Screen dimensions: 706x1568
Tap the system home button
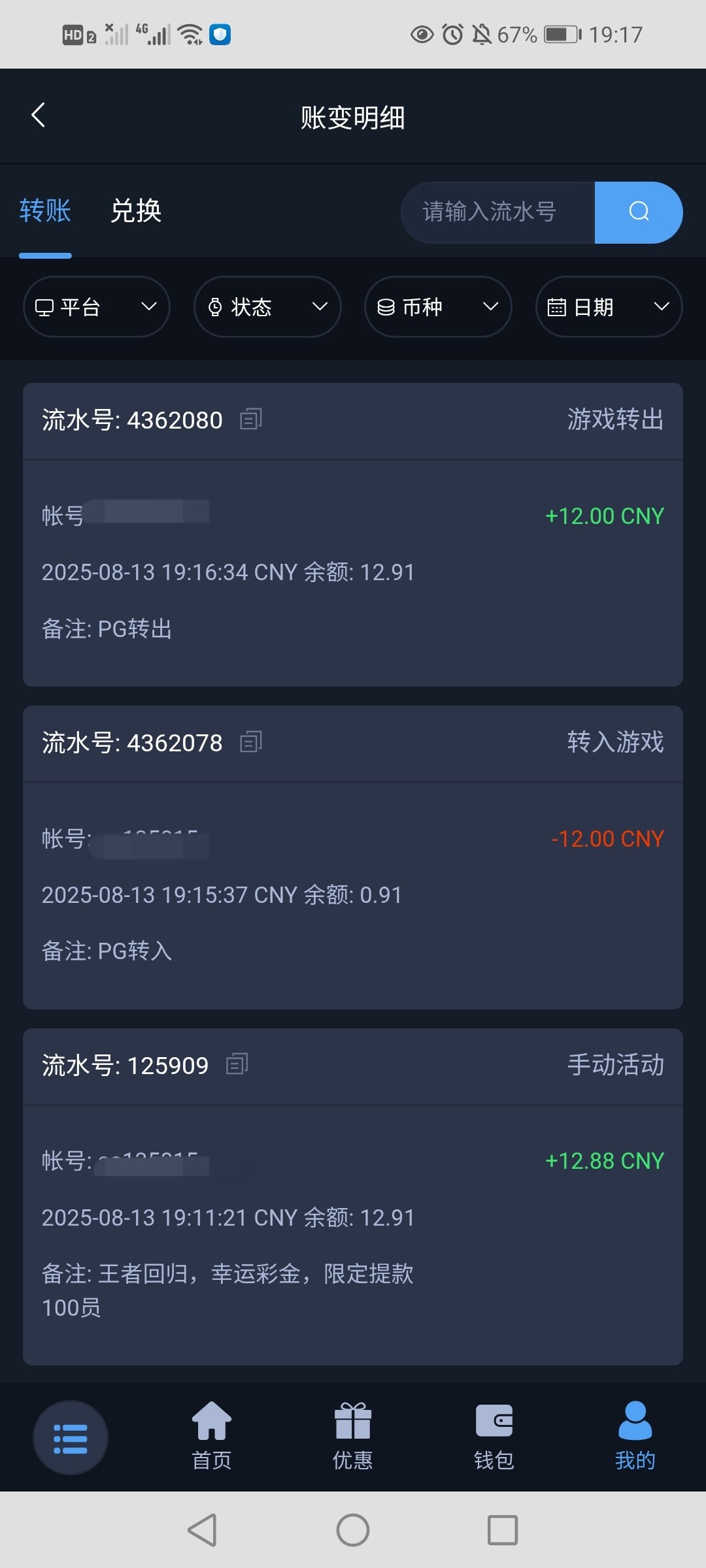(353, 1530)
